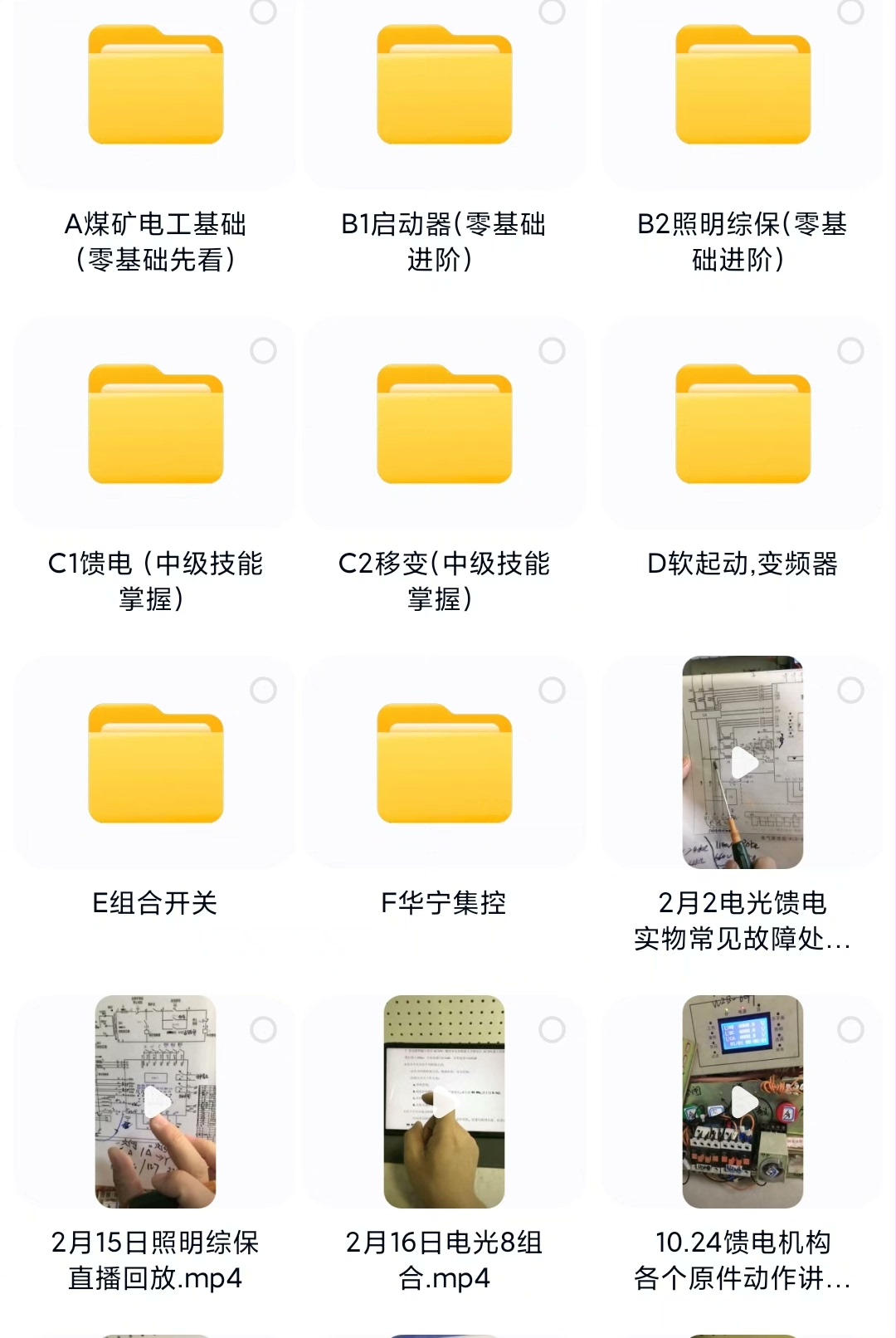The width and height of the screenshot is (896, 1338).
Task: Open the E组合开关 folder
Action: (156, 764)
